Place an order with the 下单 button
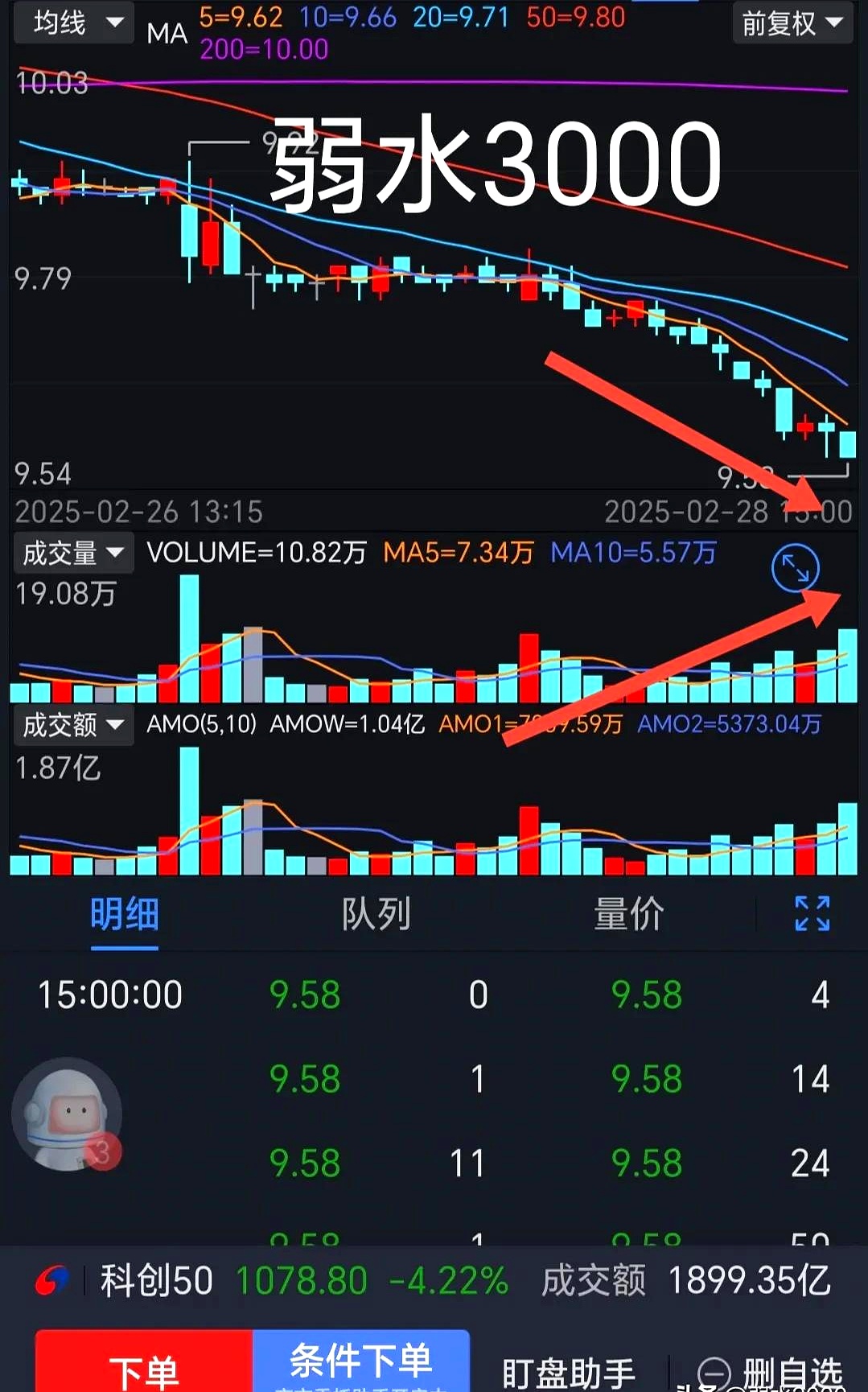Image resolution: width=868 pixels, height=1392 pixels. point(144,1368)
